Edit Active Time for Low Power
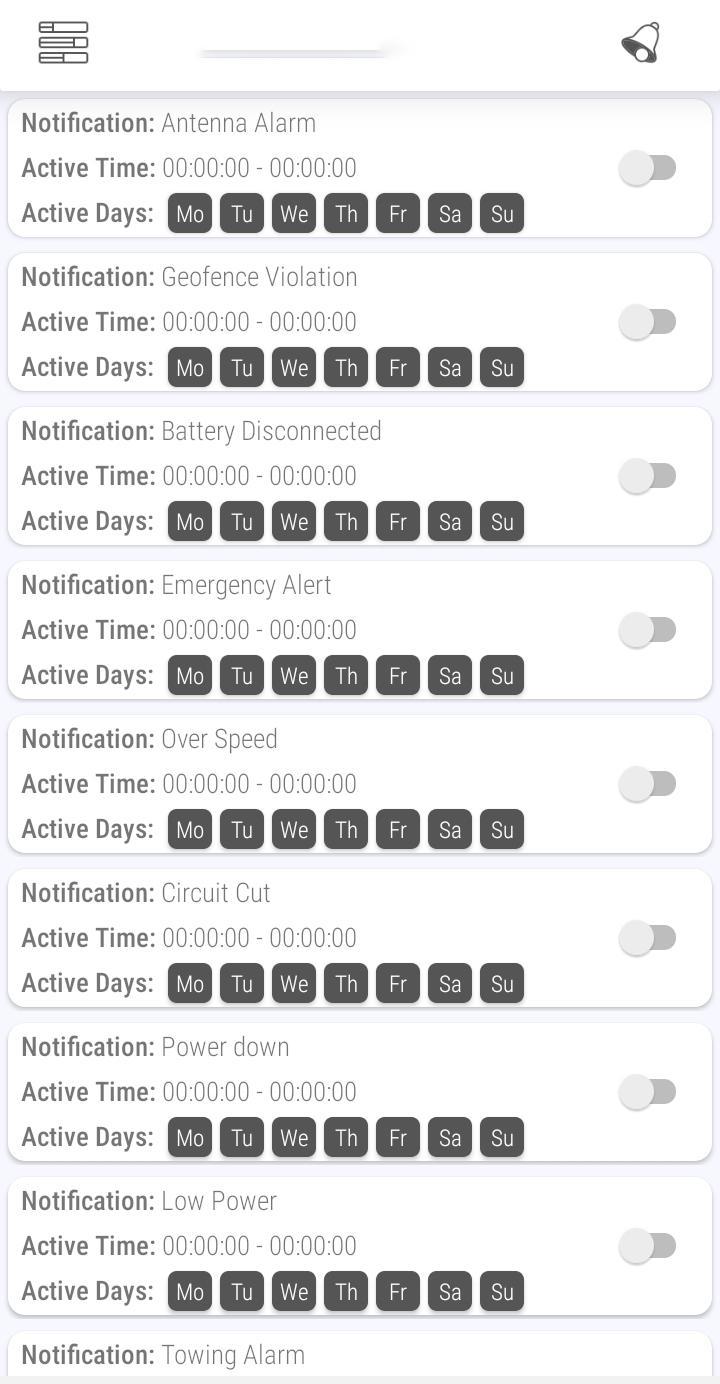The width and height of the screenshot is (720, 1384). (x=259, y=1246)
